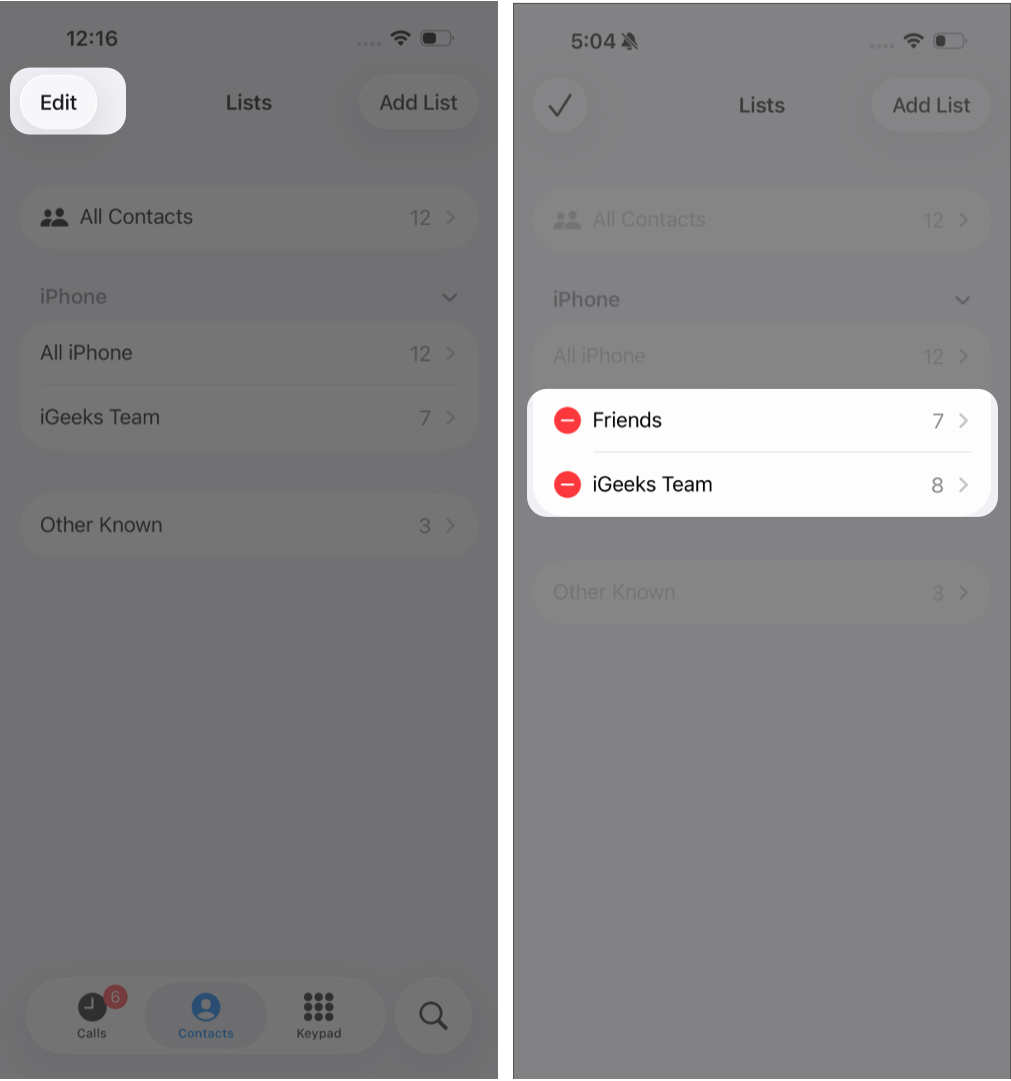Open search with the magnifier icon
The width and height of the screenshot is (1011, 1081).
click(x=433, y=1015)
